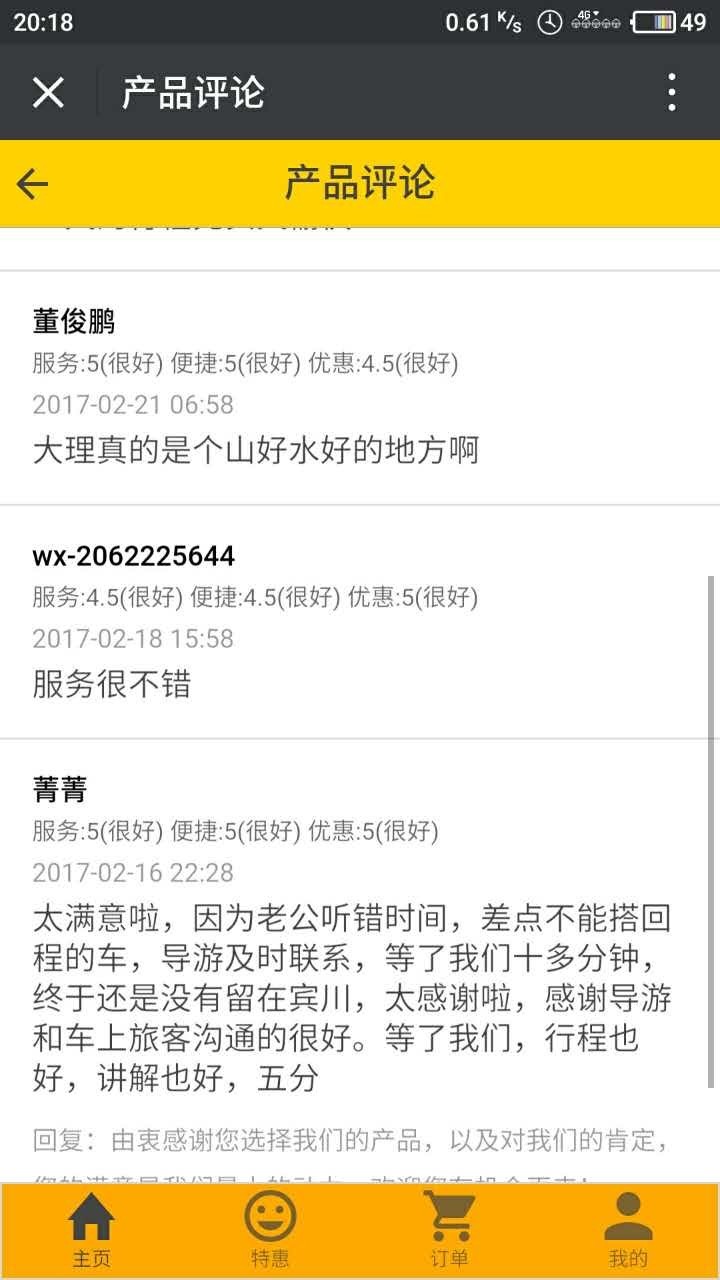Open the three-dot overflow menu
This screenshot has width=720, height=1280.
672,93
